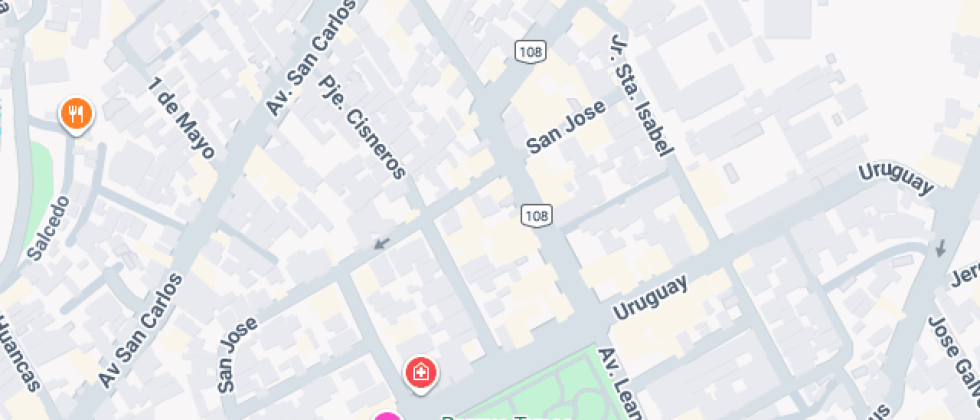Open the pink marker at the bottom edge

(386, 416)
